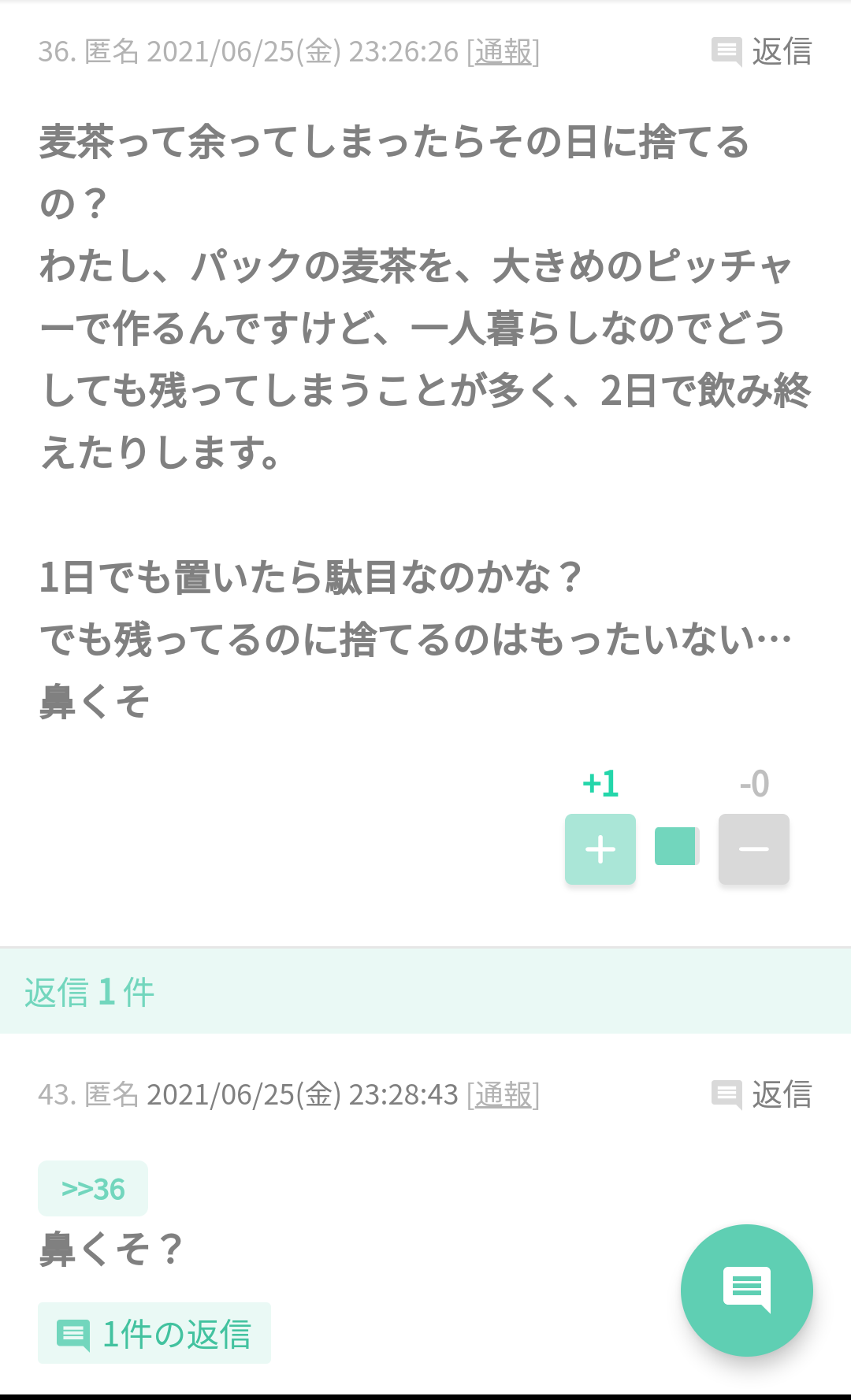Open the >>36 anchor reference
Screen dimensions: 851x1400
93,1189
